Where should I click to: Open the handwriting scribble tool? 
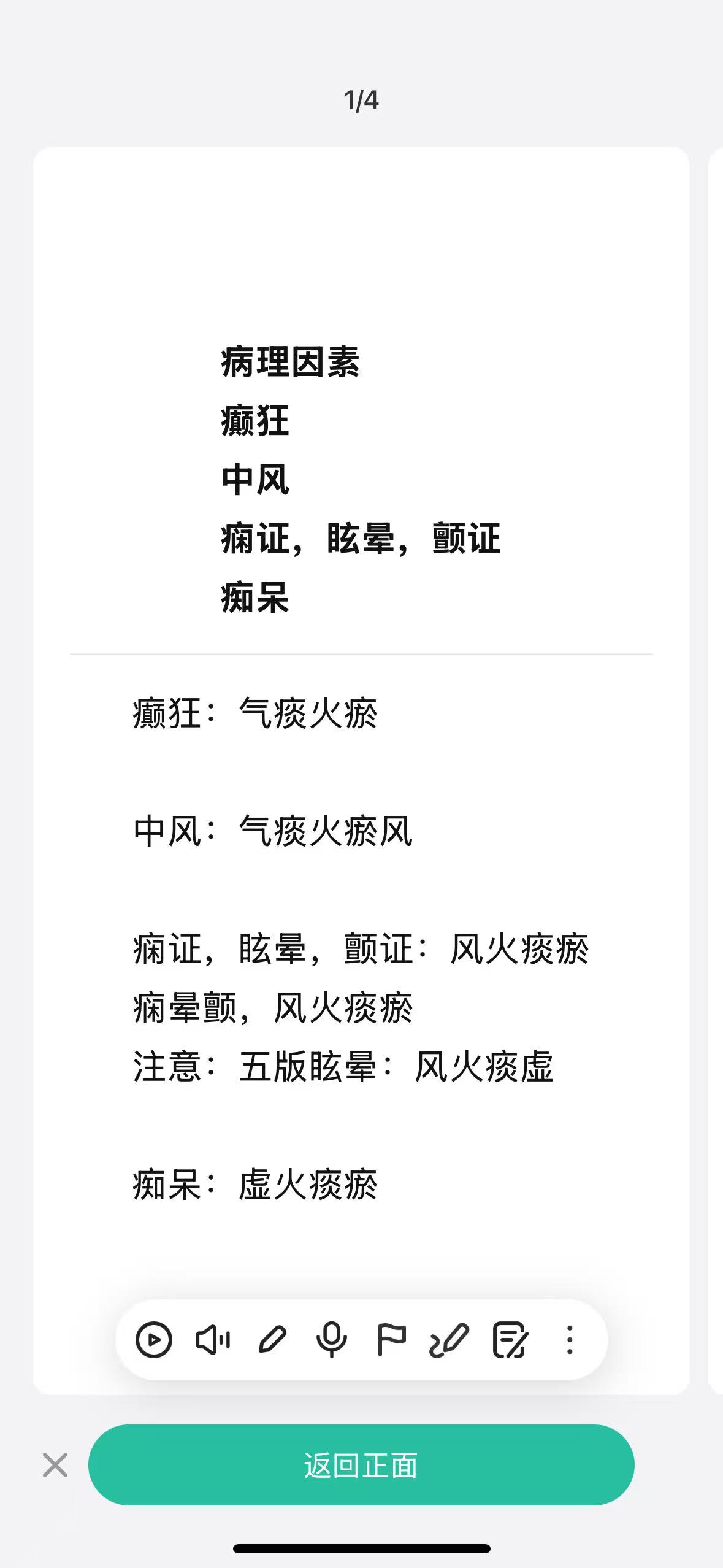point(449,1340)
